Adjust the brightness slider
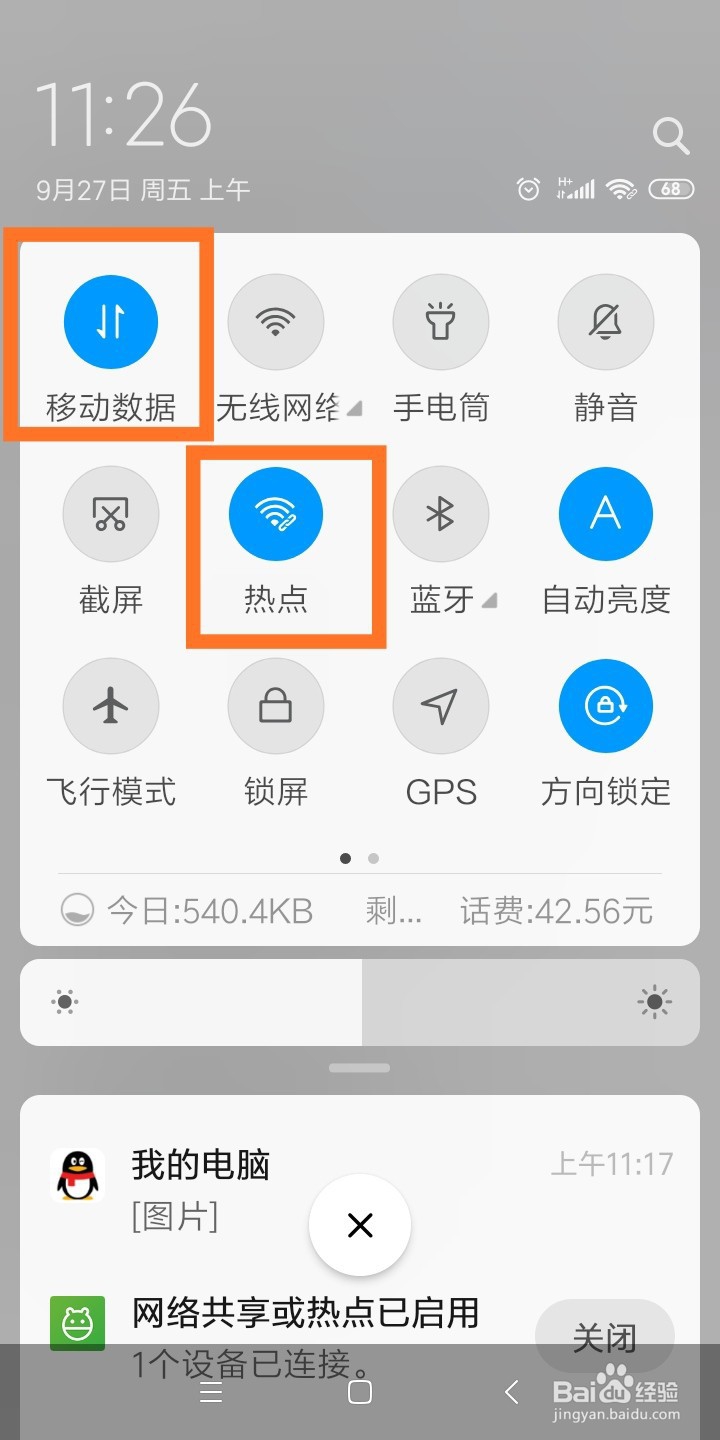Viewport: 720px width, 1440px height. click(360, 1002)
